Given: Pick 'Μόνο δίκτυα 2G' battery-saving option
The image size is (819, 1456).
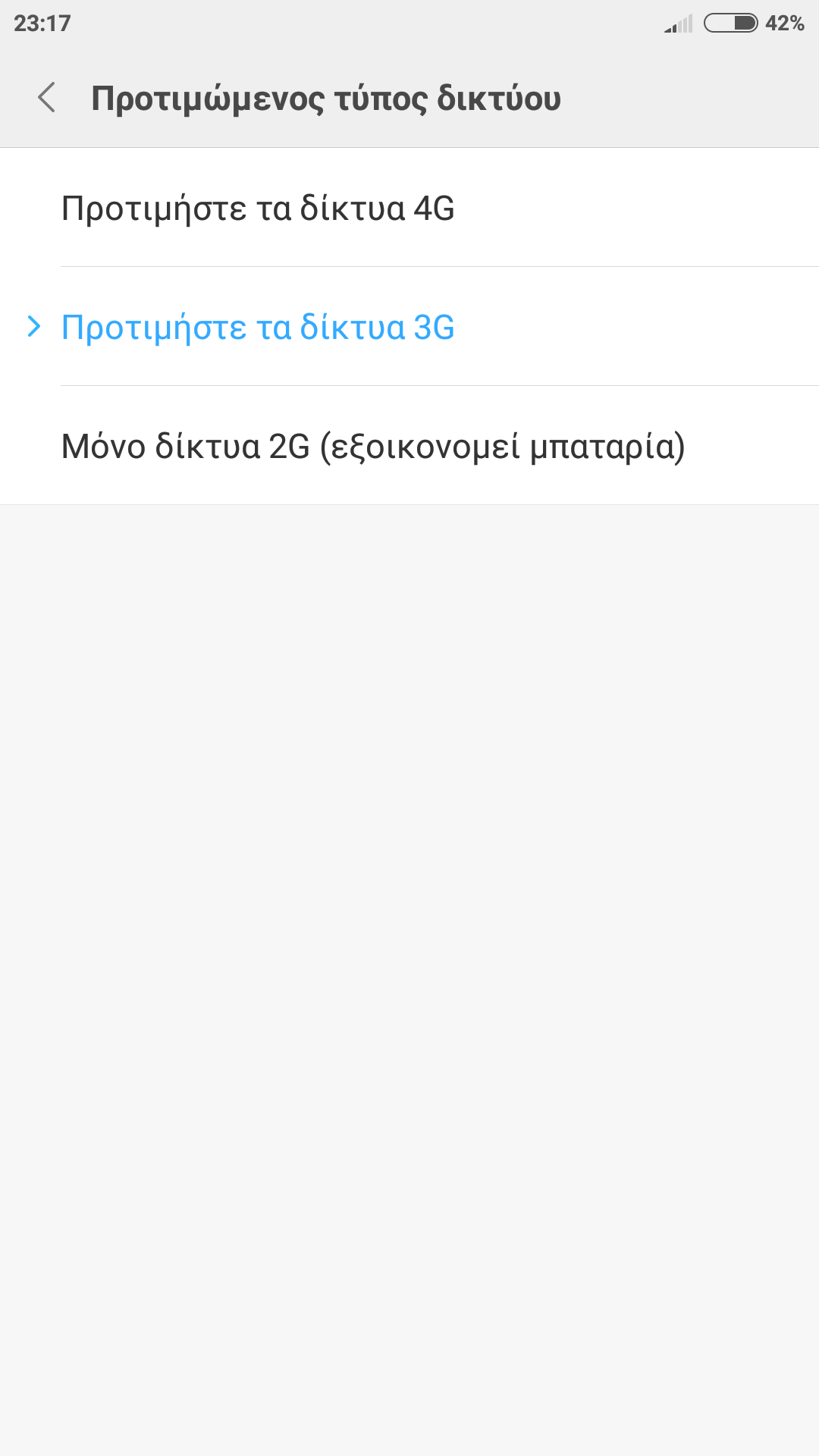Looking at the screenshot, I should coord(373,446).
